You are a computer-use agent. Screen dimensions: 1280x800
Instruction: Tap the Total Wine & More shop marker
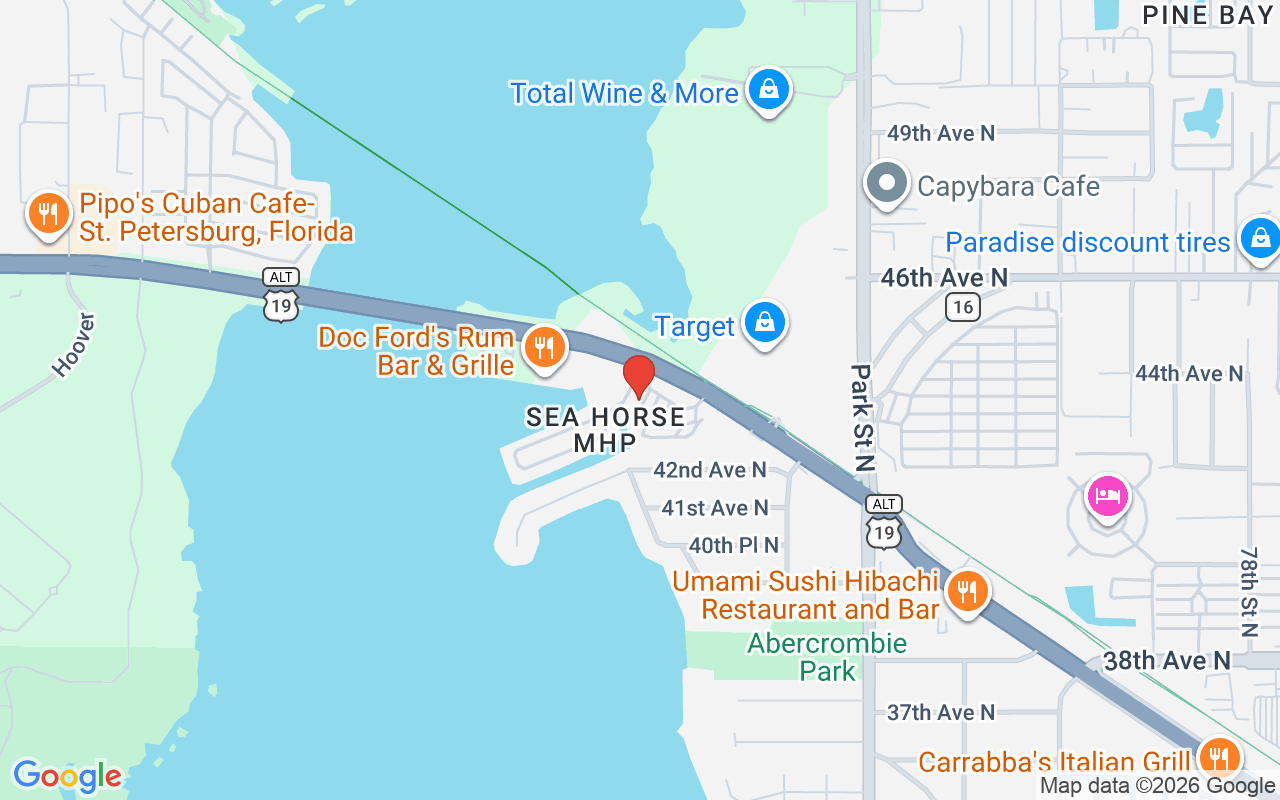tap(768, 91)
